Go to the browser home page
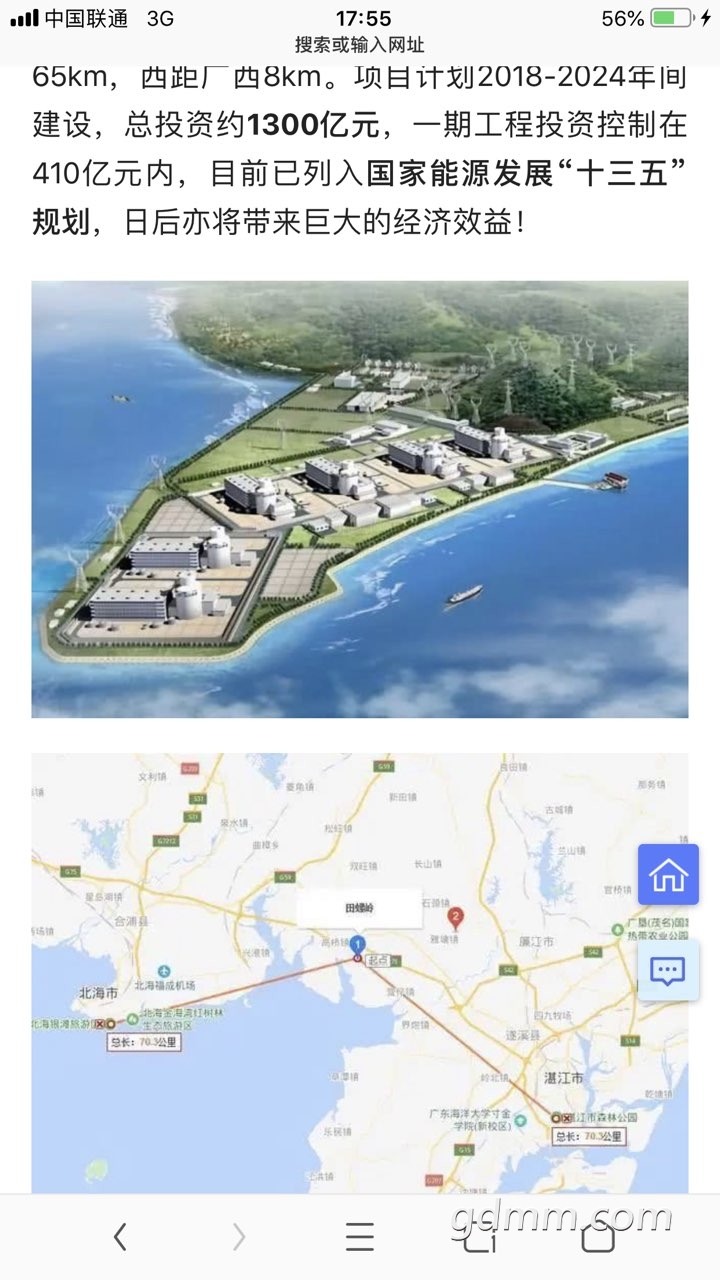Image resolution: width=720 pixels, height=1280 pixels. pos(598,1237)
